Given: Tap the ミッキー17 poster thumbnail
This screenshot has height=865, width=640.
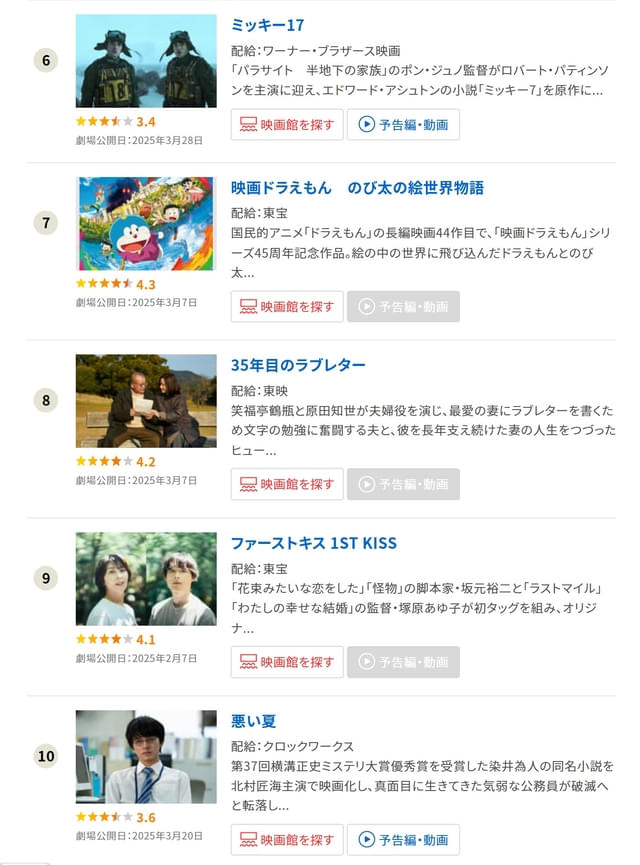Looking at the screenshot, I should [146, 61].
